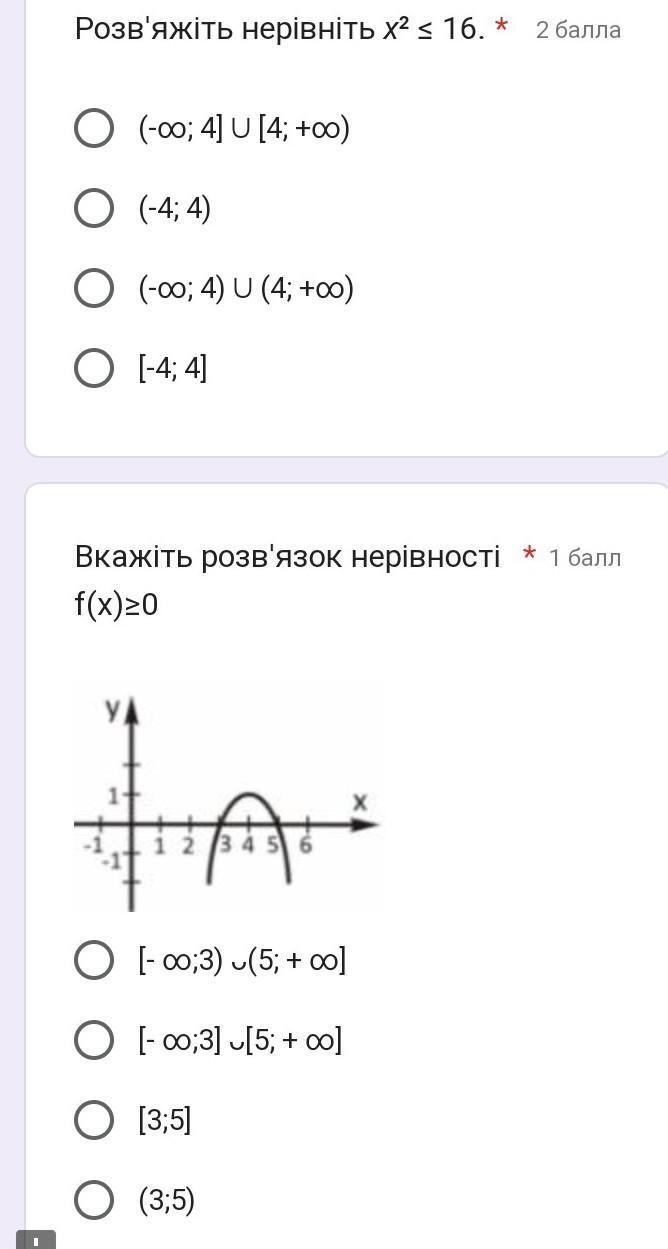Pick answer (-∞; 4) ∪ (4; +∞)
Screen dimensions: 668x1249
(x=94, y=289)
